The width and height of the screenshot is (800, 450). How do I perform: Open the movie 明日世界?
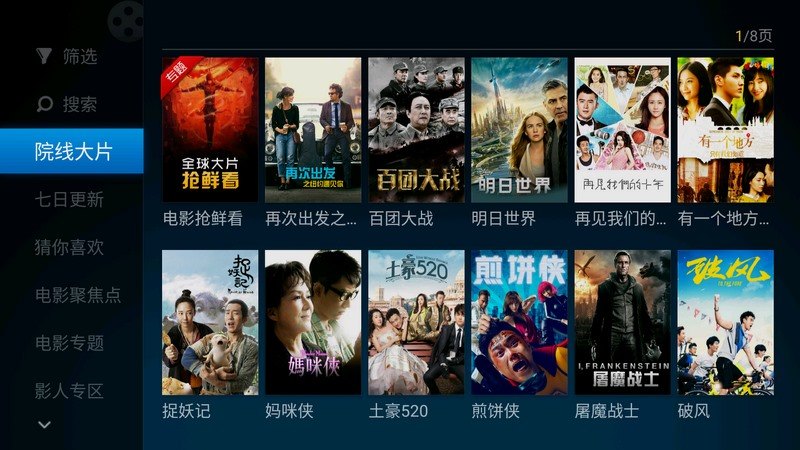[519, 130]
